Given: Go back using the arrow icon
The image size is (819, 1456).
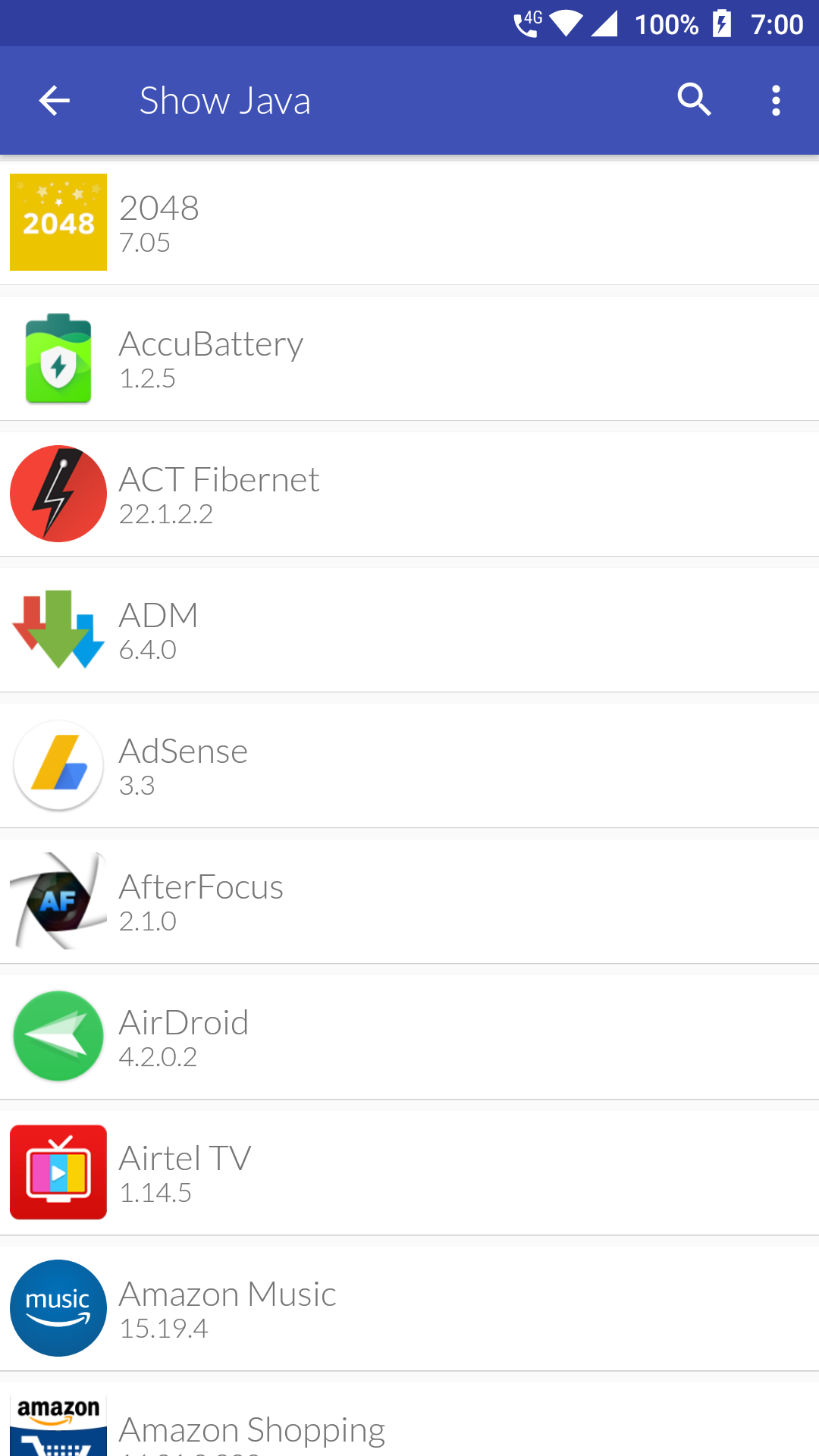Looking at the screenshot, I should point(55,101).
